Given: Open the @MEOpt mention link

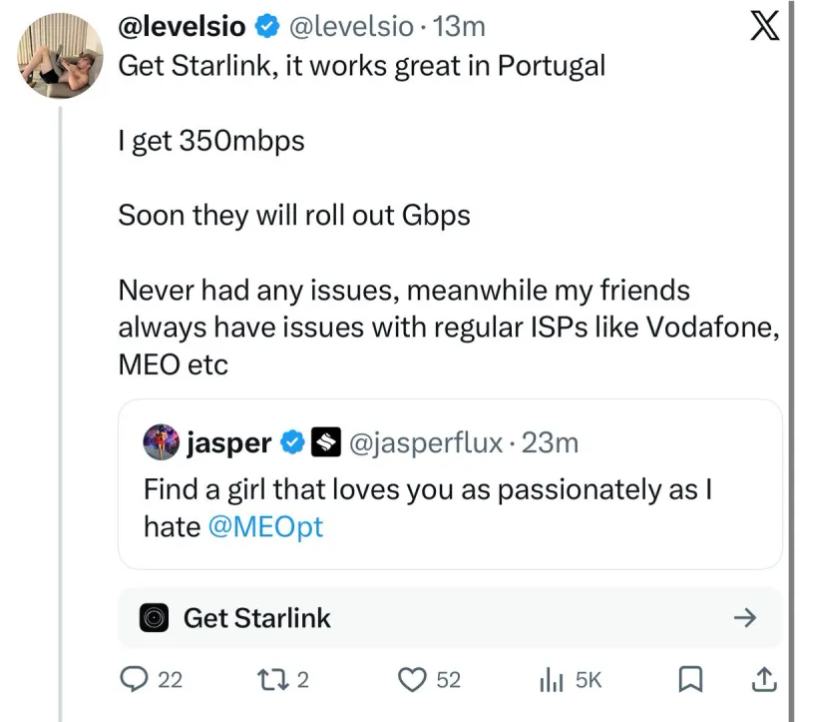Looking at the screenshot, I should (x=265, y=527).
